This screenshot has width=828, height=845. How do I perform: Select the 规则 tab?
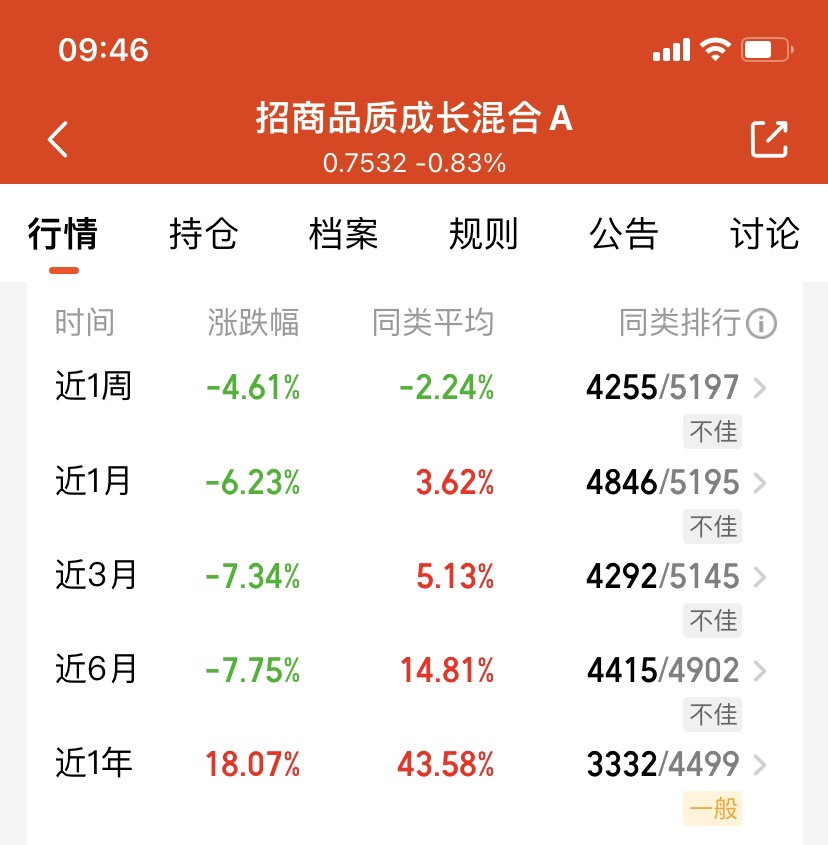pyautogui.click(x=484, y=234)
